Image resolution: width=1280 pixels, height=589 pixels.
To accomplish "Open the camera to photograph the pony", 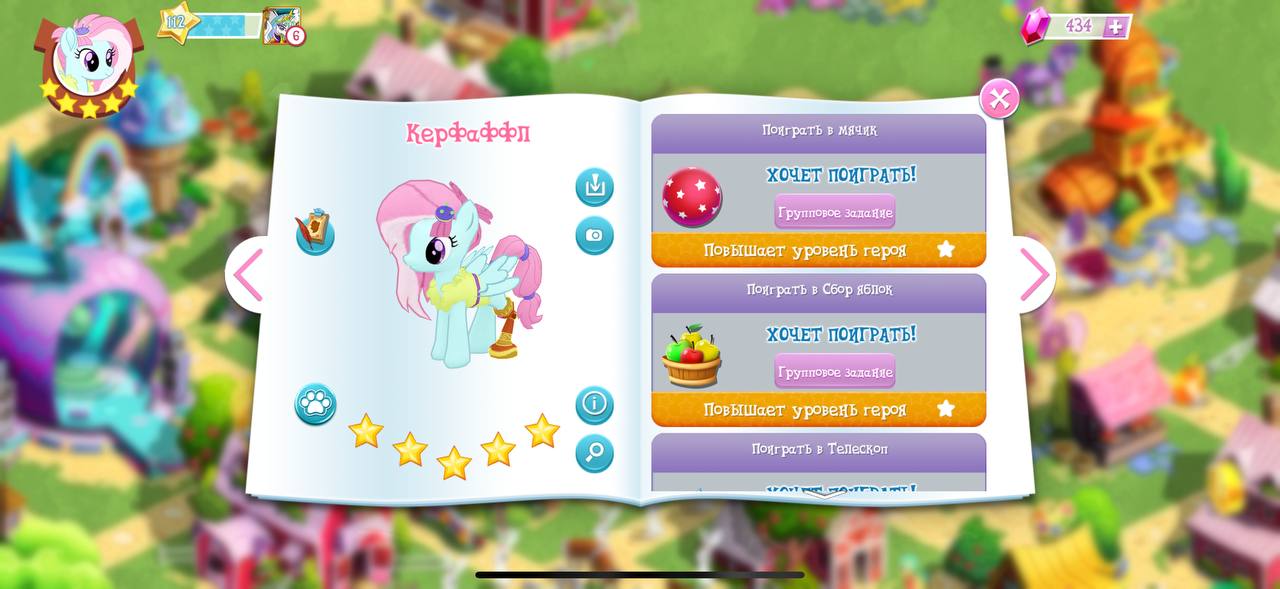I will click(x=594, y=236).
